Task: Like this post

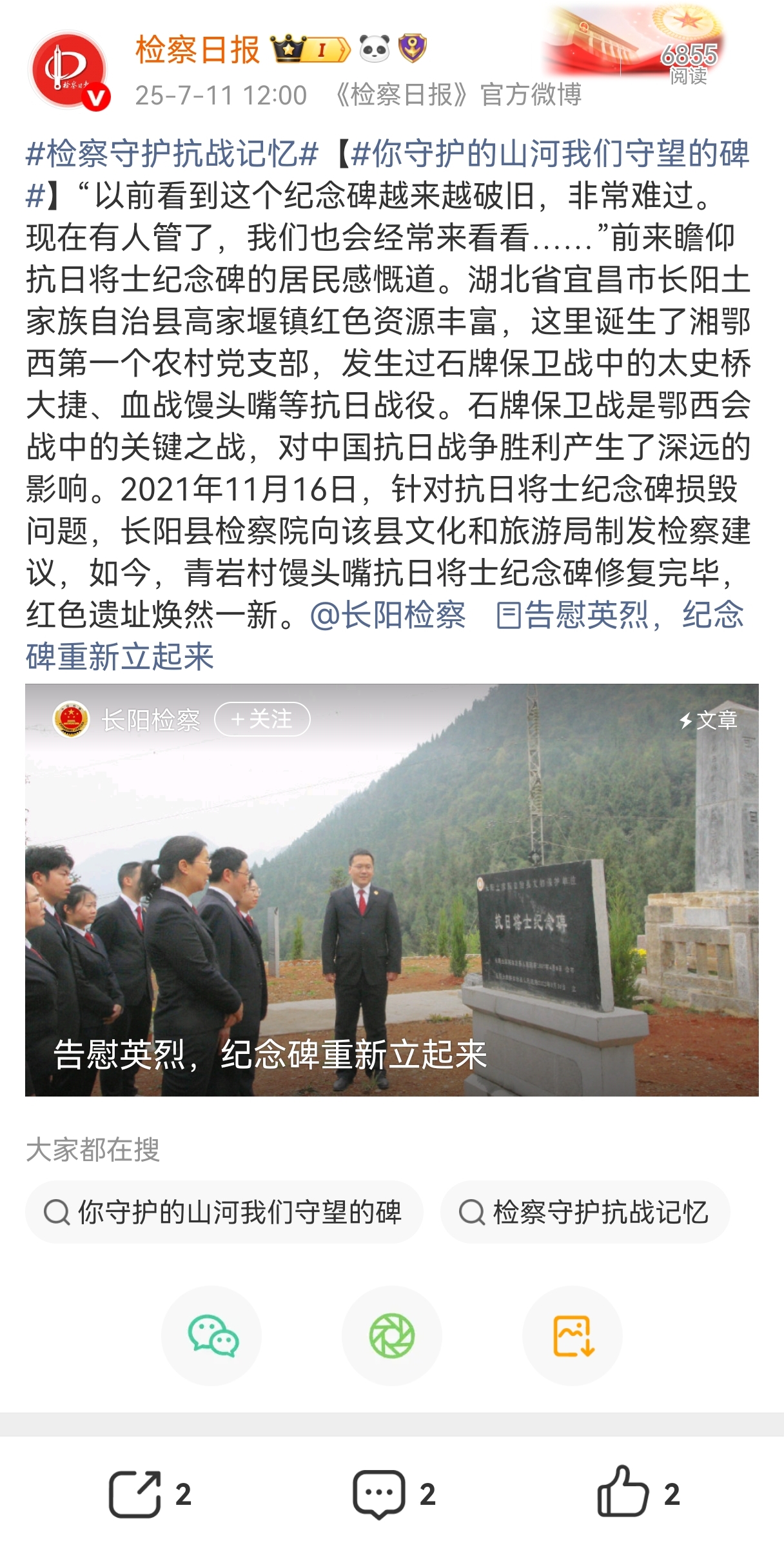Action: (637, 1495)
